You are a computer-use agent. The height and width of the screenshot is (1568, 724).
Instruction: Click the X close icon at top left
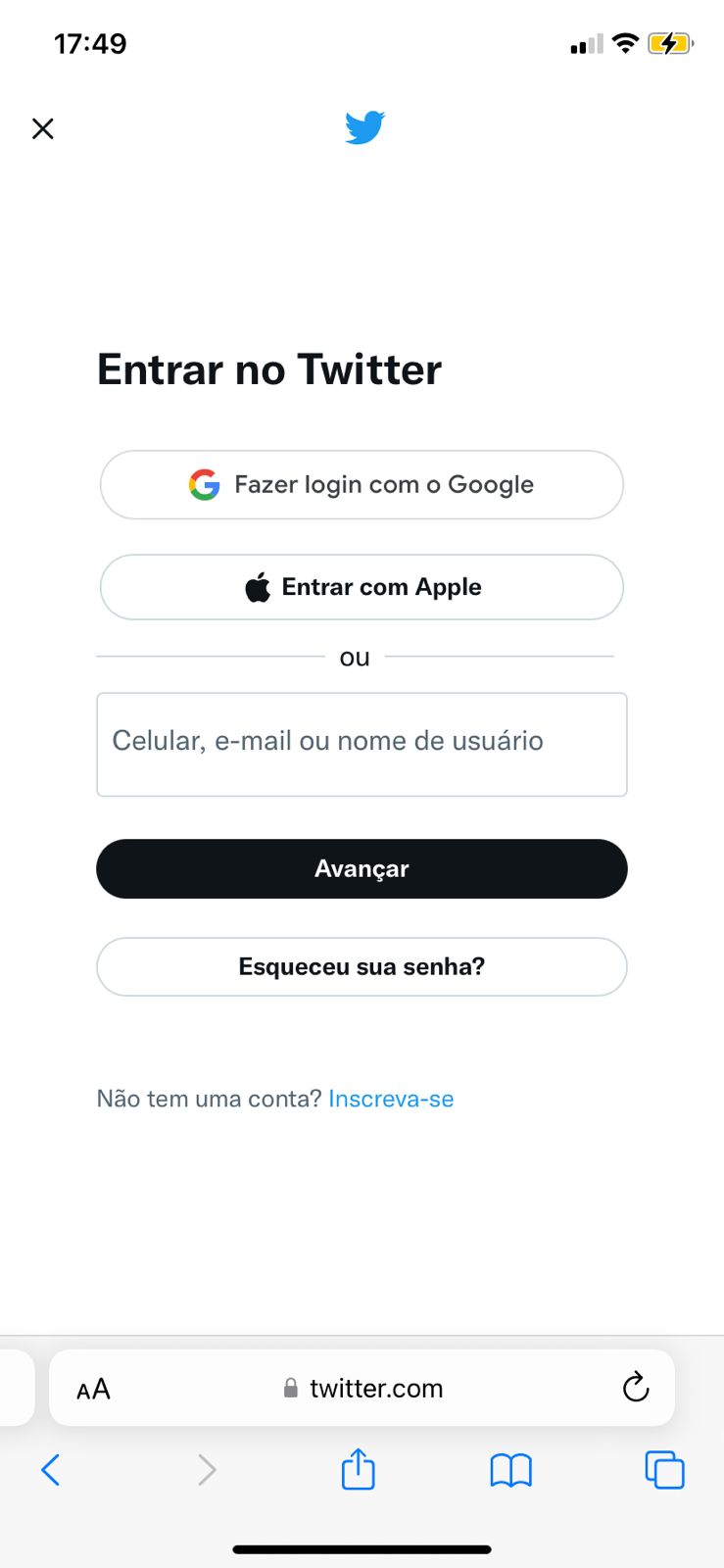coord(43,128)
